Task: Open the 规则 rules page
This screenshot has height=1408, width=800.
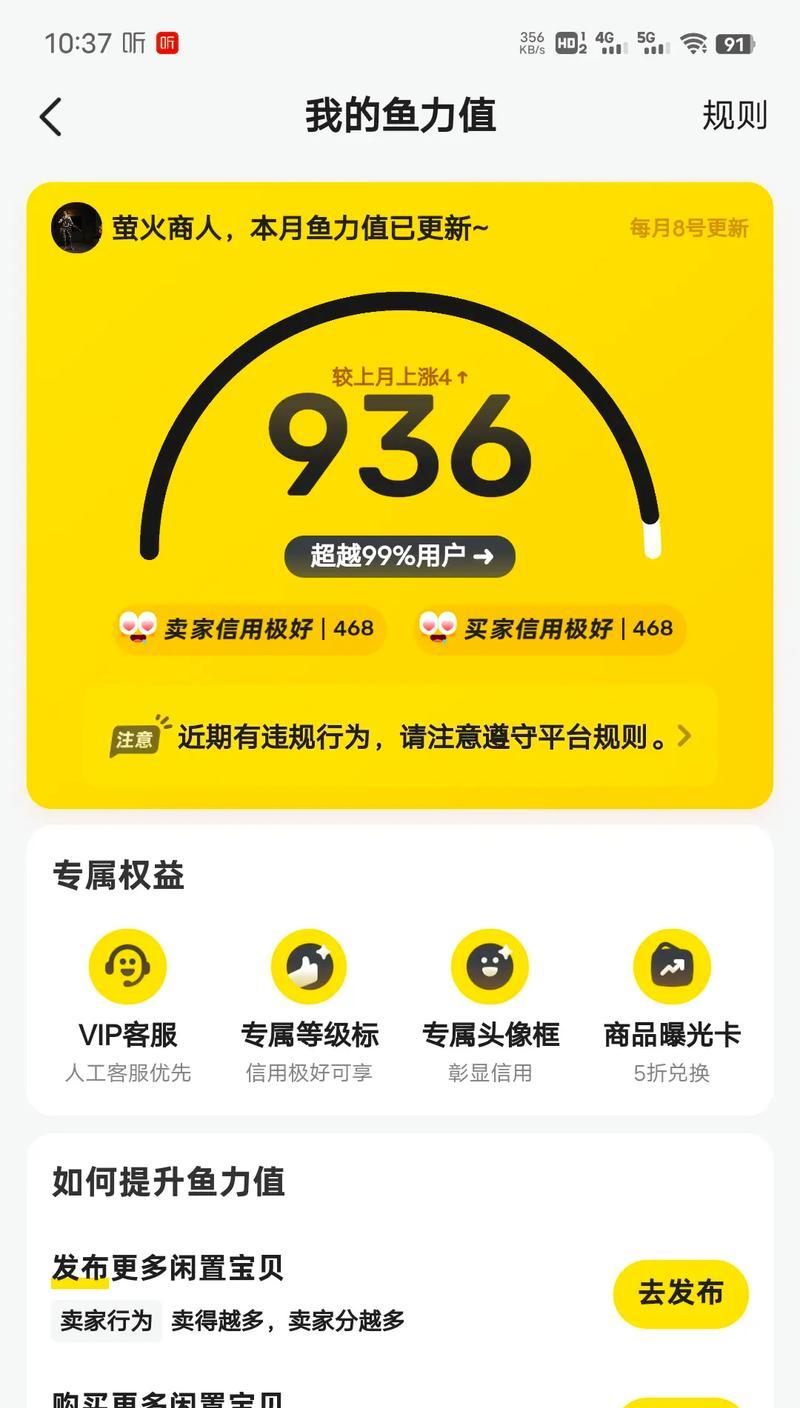Action: point(734,116)
